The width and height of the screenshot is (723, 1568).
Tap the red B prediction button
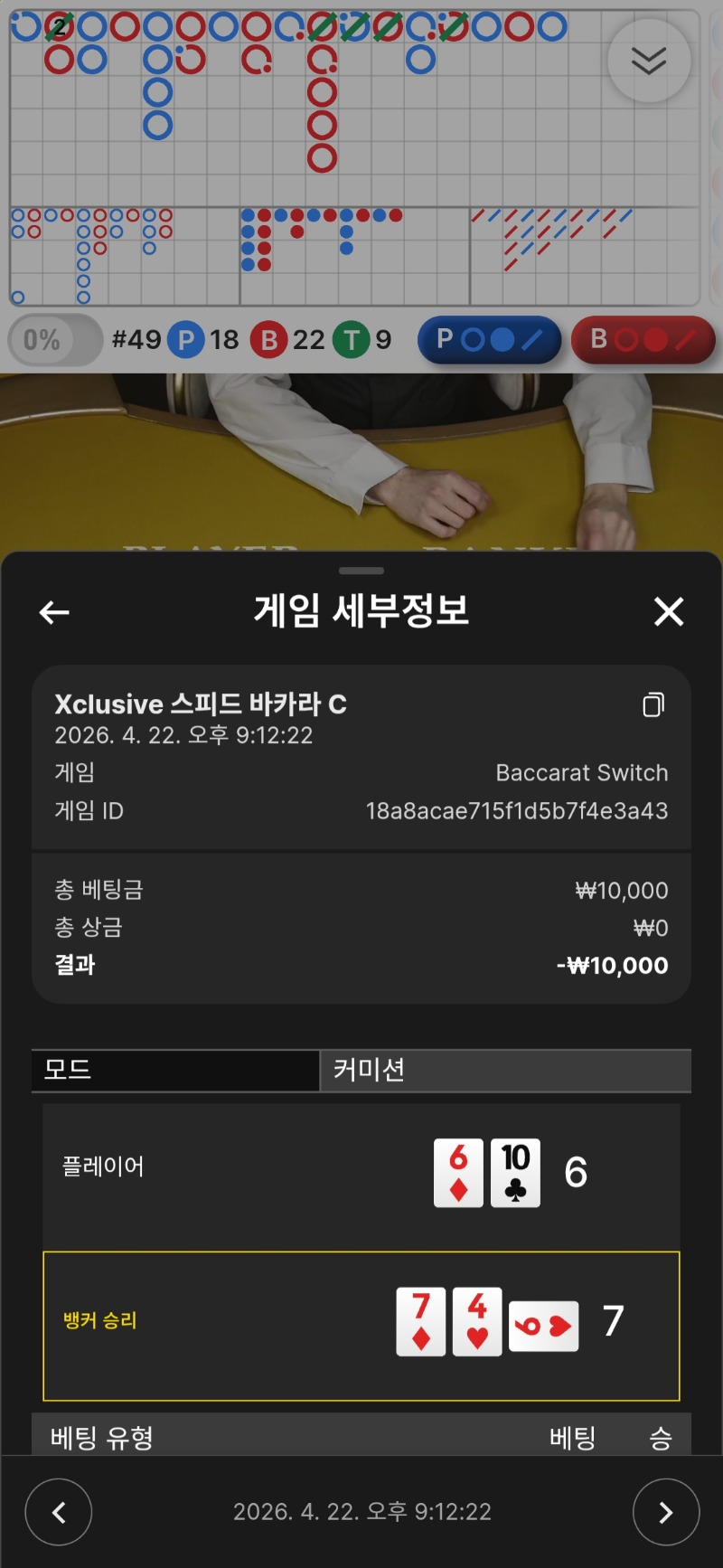[643, 340]
